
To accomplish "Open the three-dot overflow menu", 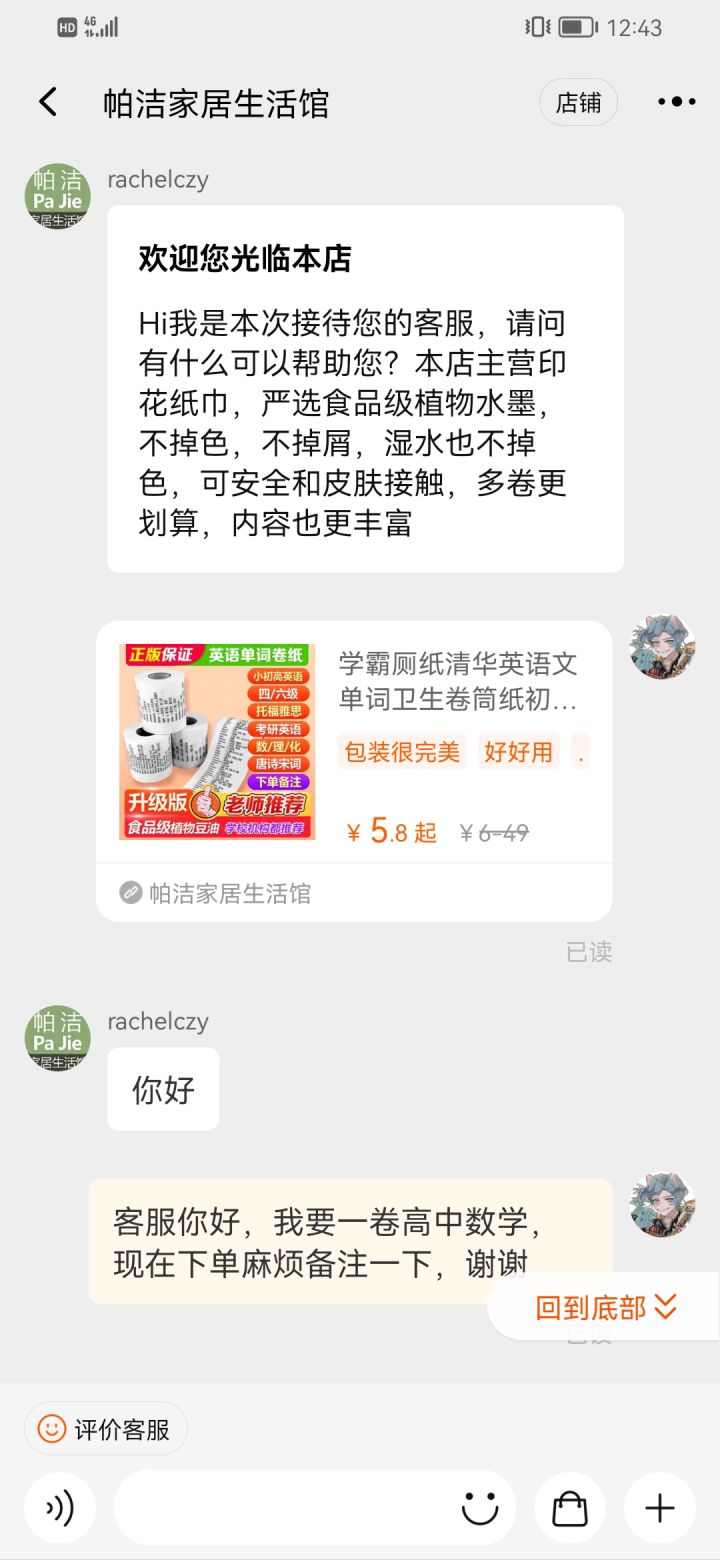I will [676, 102].
